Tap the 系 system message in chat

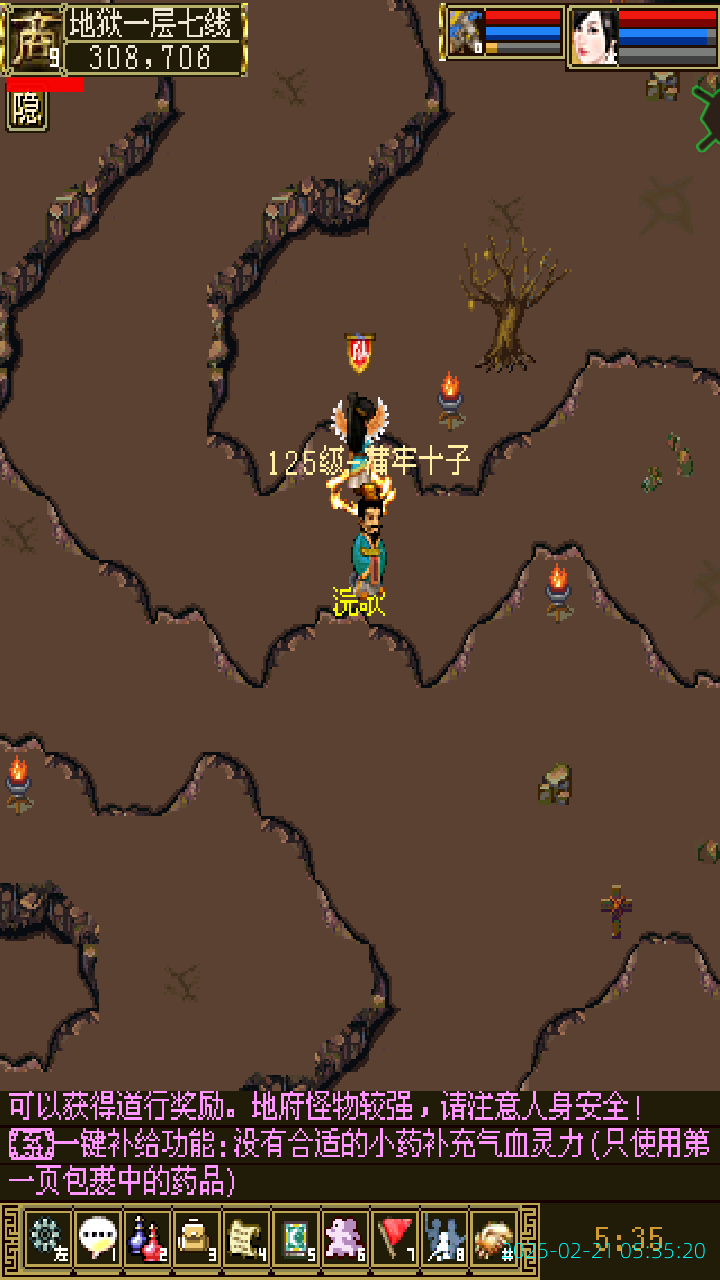tap(30, 1143)
